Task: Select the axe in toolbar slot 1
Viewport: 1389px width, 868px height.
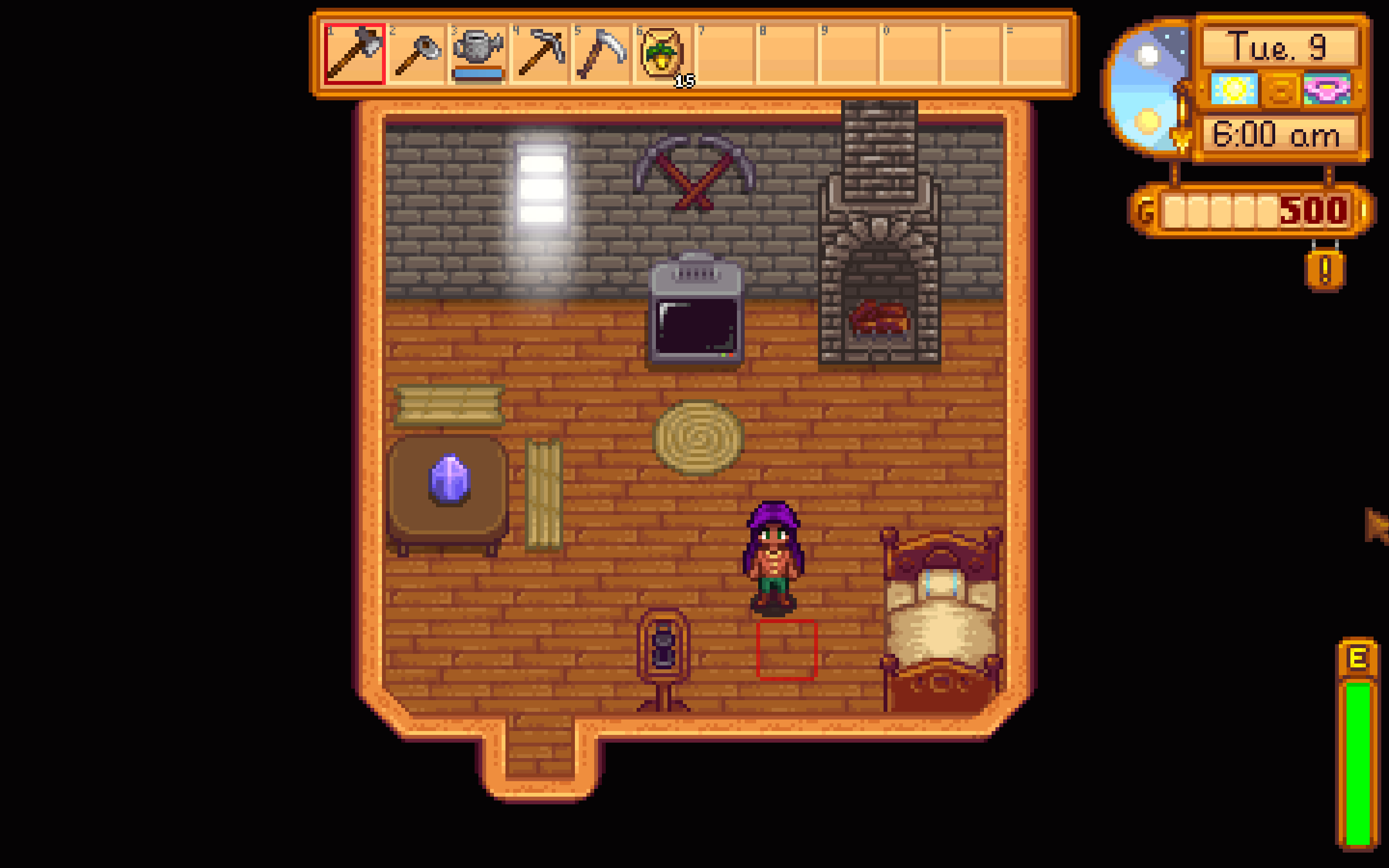Action: (354, 54)
